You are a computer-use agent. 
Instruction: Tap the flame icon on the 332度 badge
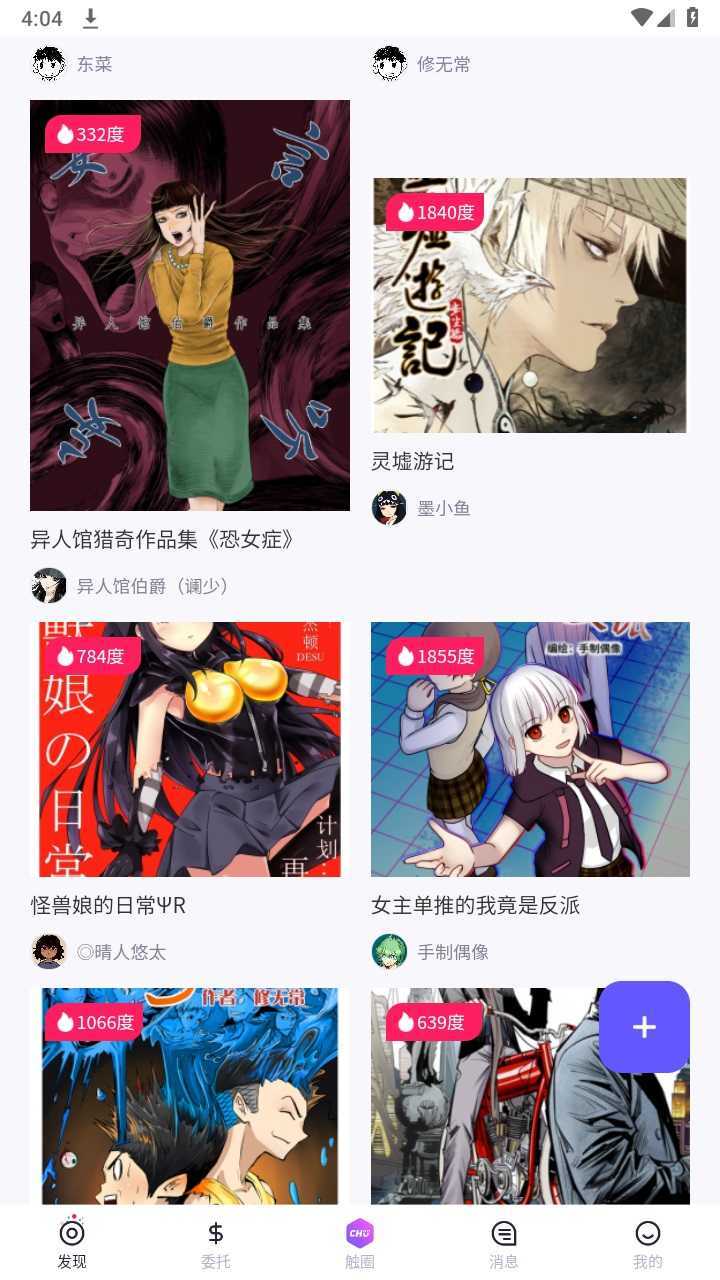(x=63, y=133)
